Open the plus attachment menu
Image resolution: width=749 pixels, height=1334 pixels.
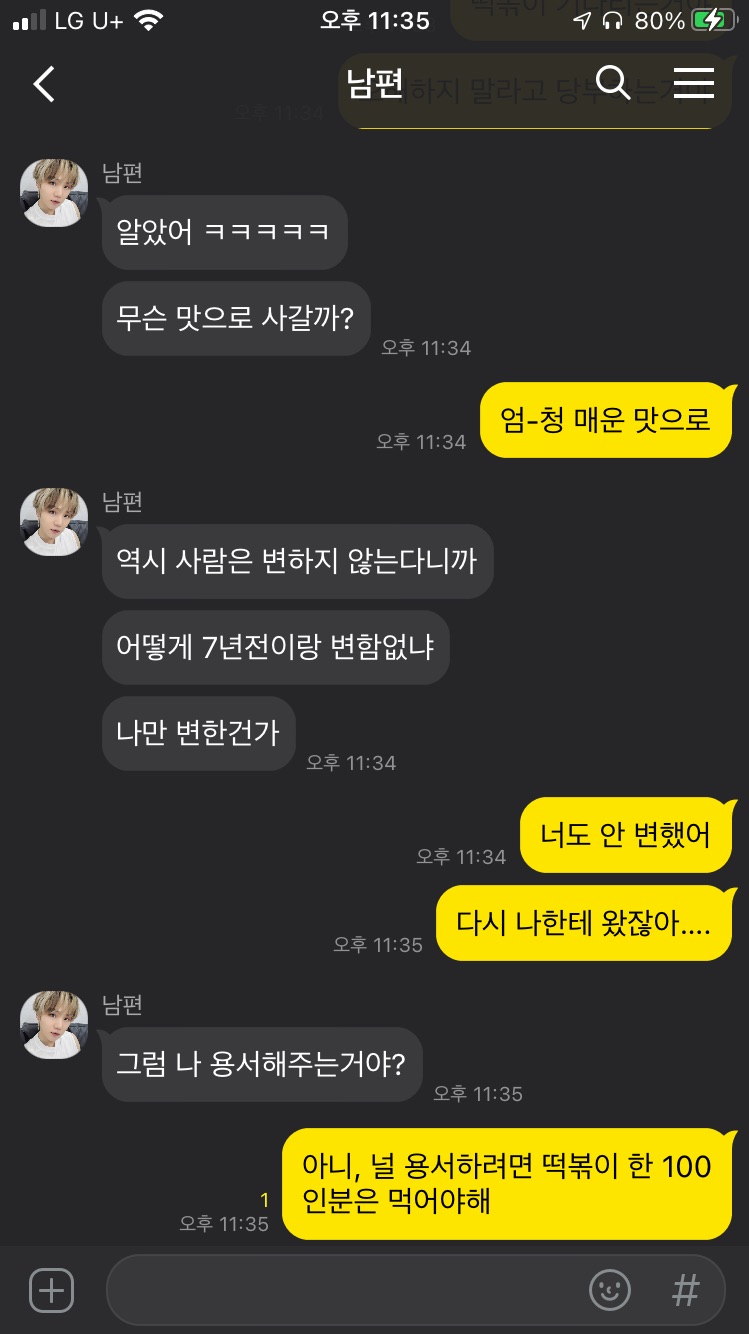coord(51,1290)
